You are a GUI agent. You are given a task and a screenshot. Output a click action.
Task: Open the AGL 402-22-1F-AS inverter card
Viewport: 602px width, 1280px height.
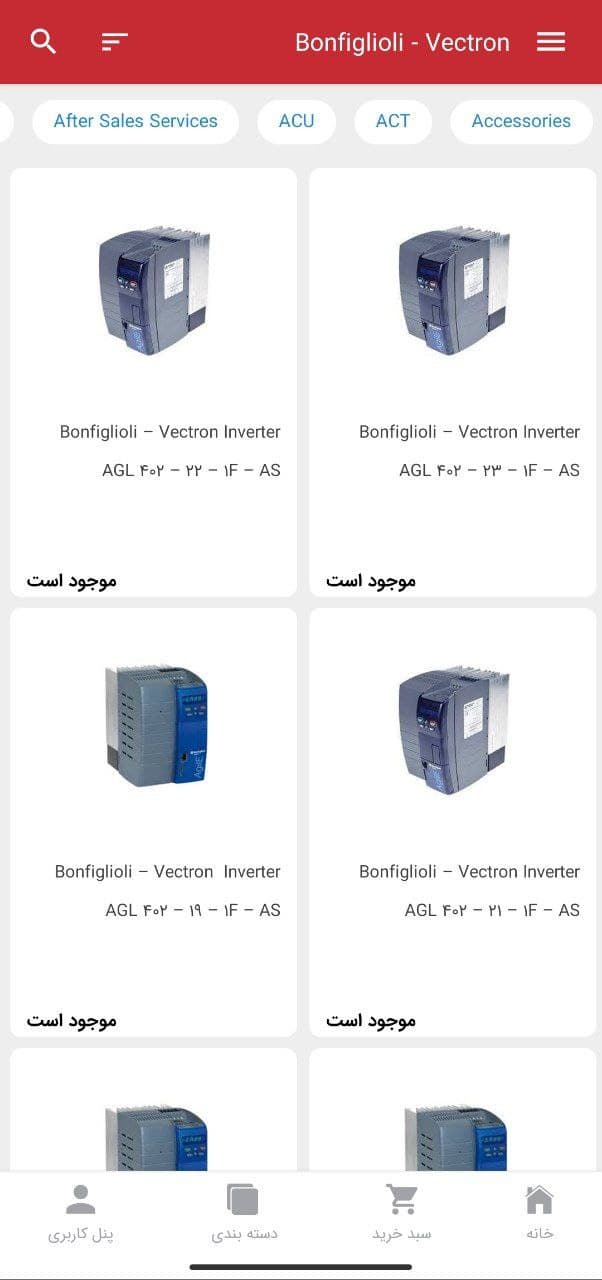(x=154, y=382)
